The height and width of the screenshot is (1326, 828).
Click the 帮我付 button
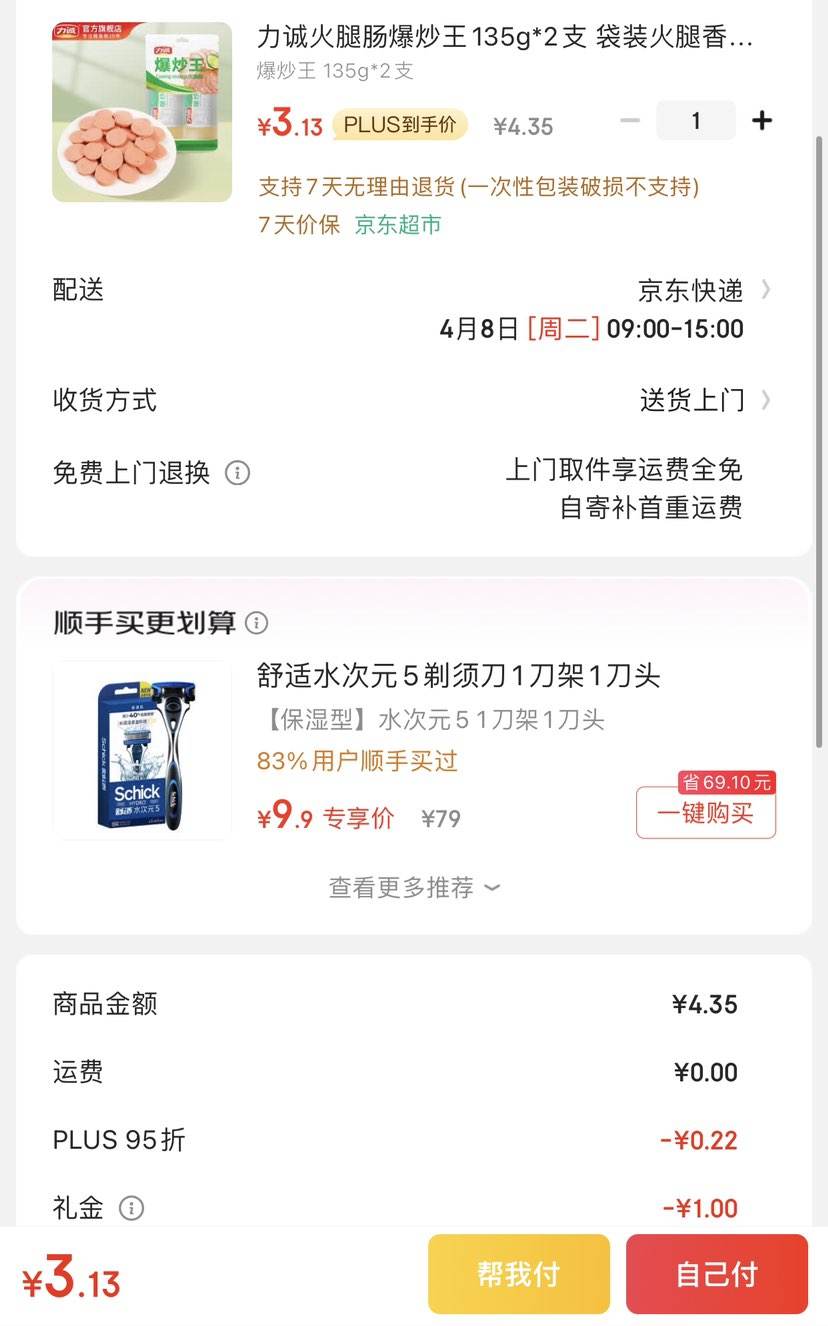coord(518,1273)
